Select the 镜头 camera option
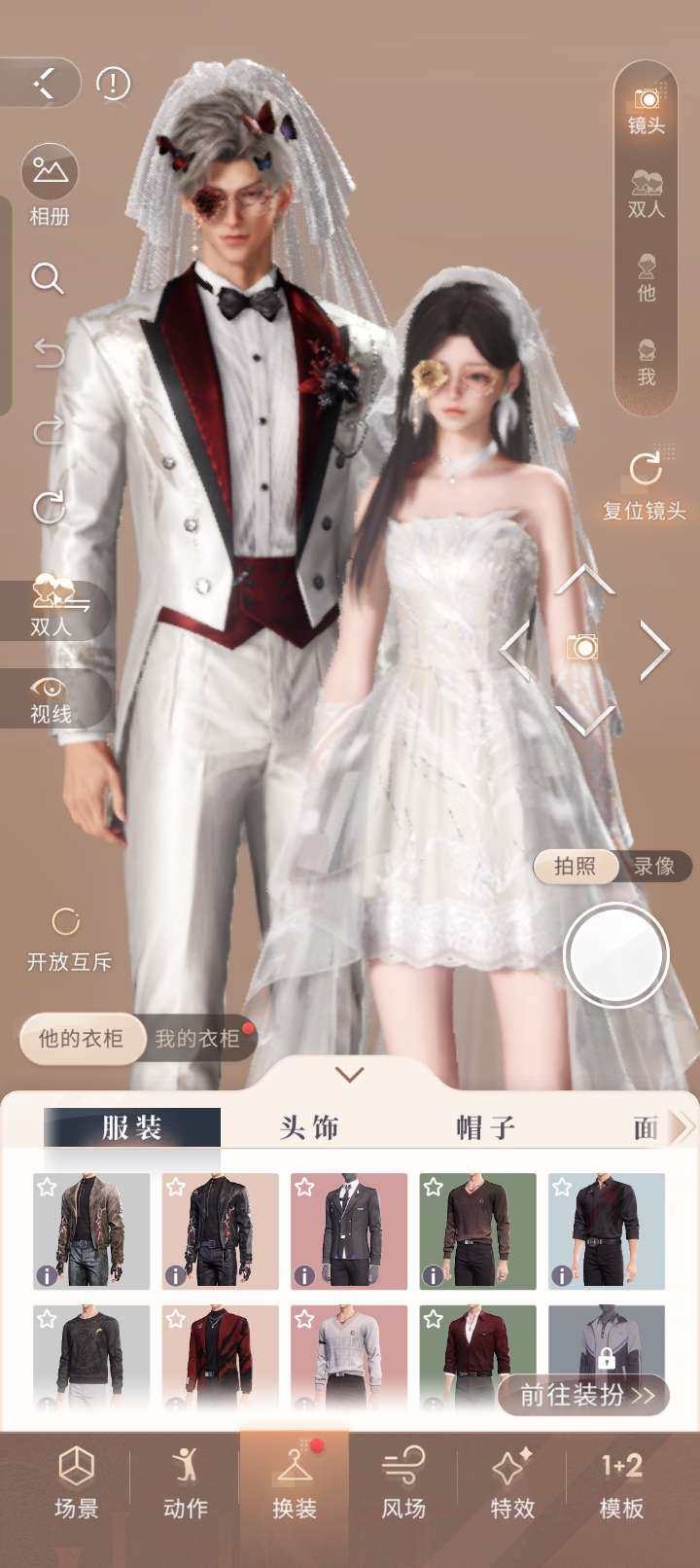Viewport: 700px width, 1568px height. tap(646, 110)
